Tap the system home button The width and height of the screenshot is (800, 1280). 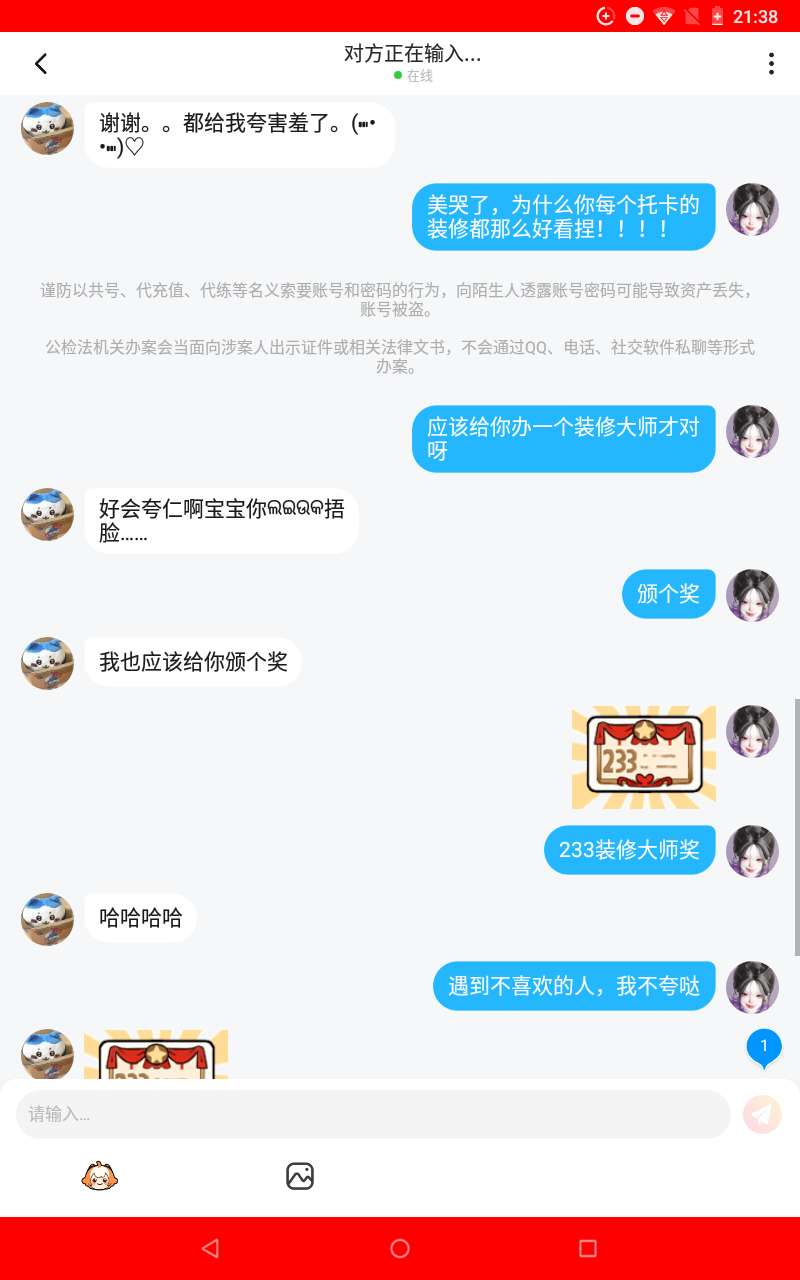[400, 1248]
